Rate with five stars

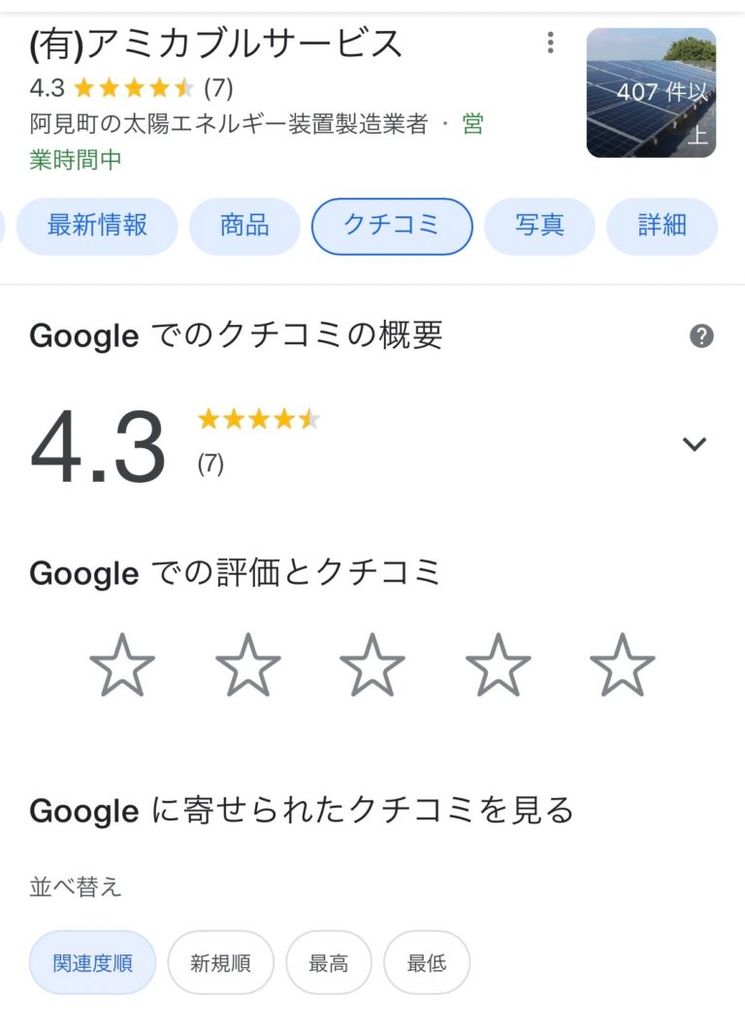(x=622, y=665)
